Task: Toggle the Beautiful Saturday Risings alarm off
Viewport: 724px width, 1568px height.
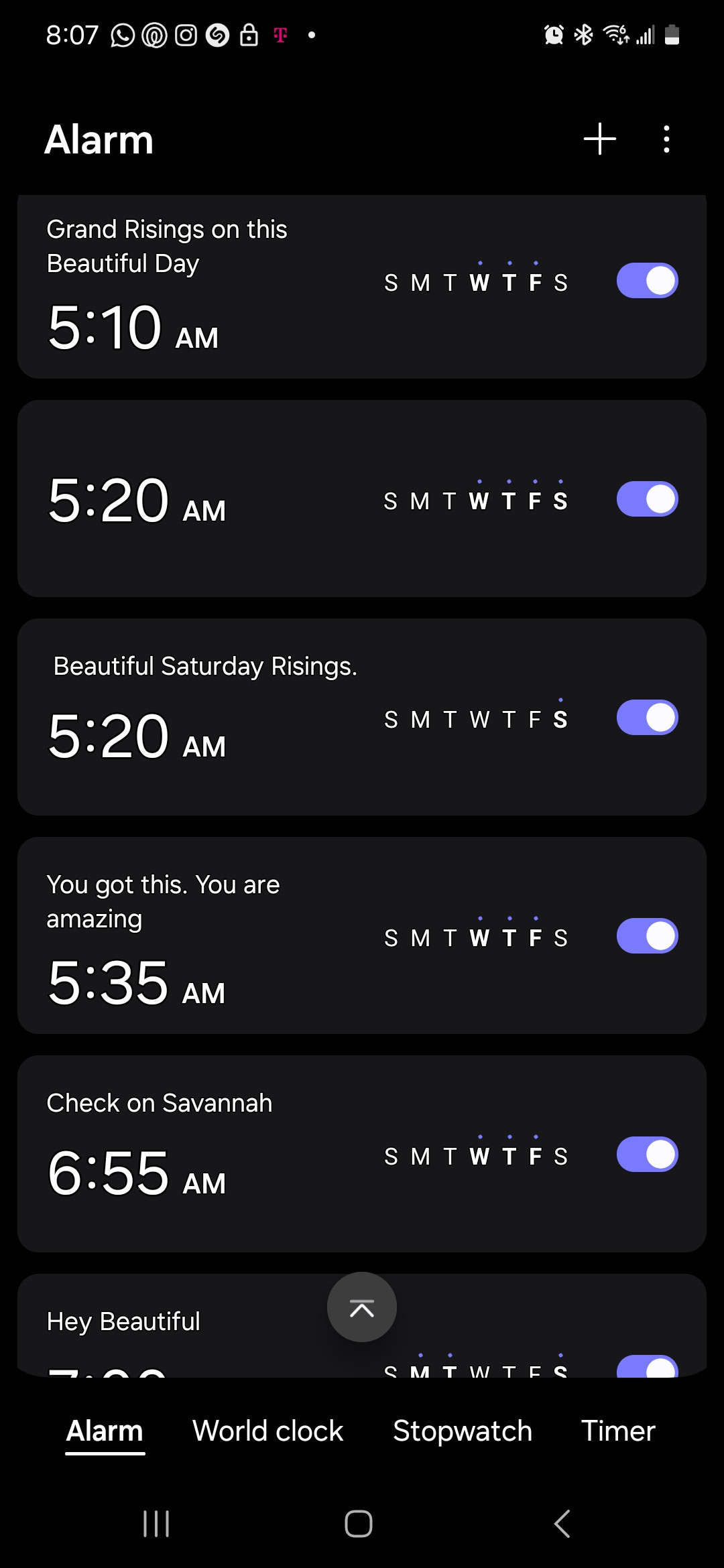Action: 647,718
